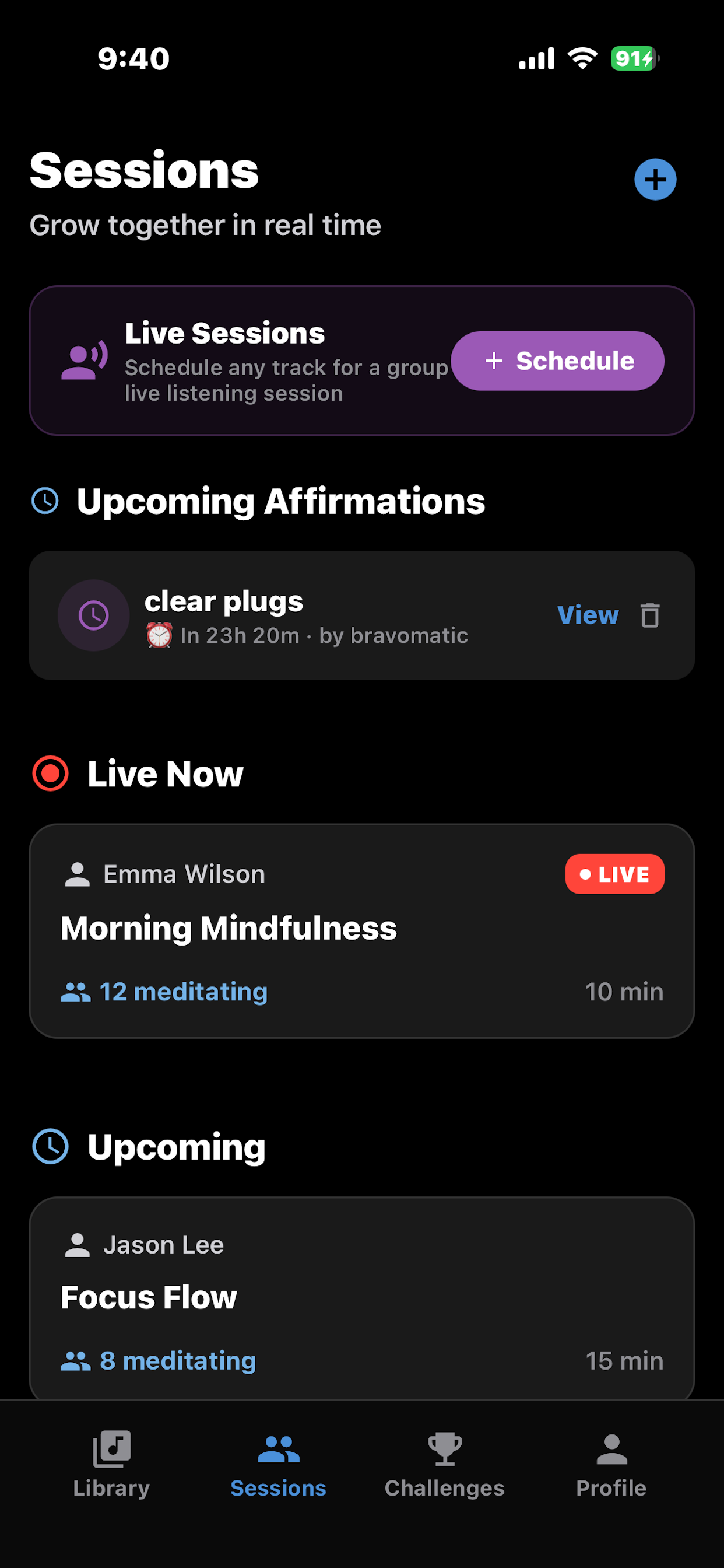
Task: Go to the Challenges tab
Action: tap(445, 1465)
